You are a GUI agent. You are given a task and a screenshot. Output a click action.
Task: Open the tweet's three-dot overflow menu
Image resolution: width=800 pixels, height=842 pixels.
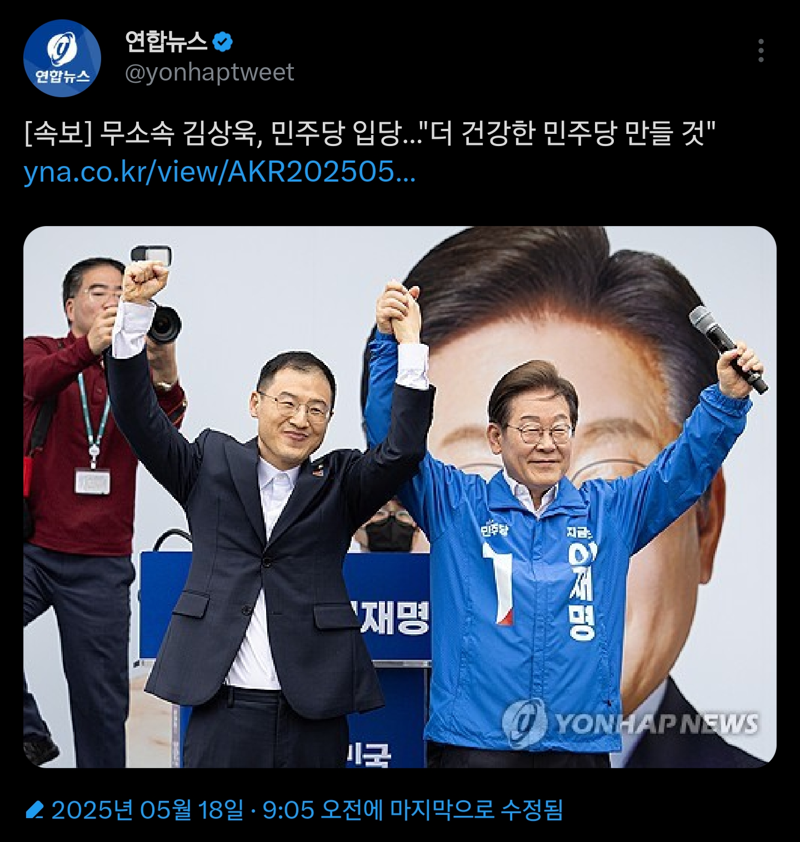coord(761,51)
